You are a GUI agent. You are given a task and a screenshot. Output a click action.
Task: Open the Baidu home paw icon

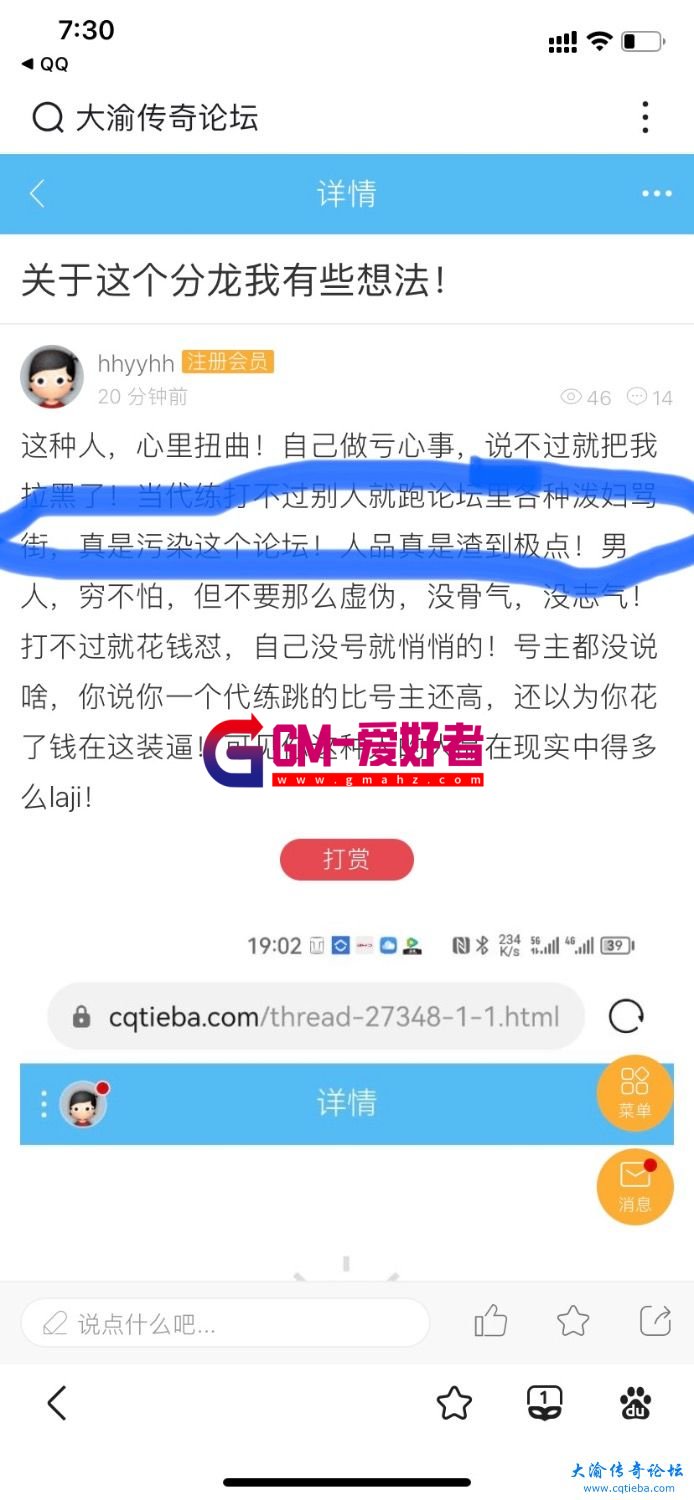[x=635, y=1403]
